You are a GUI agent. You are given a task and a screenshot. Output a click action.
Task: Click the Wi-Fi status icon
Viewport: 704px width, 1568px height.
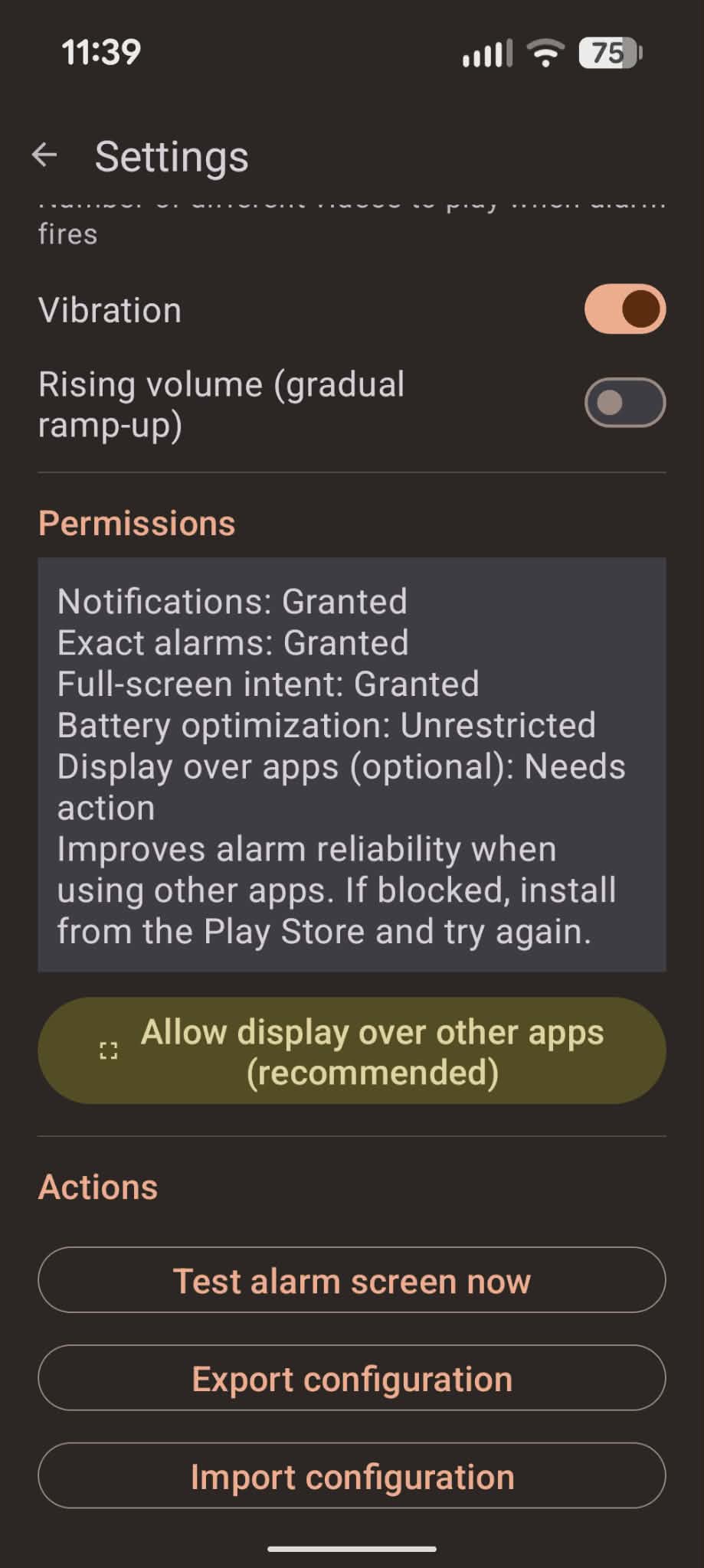[x=545, y=54]
